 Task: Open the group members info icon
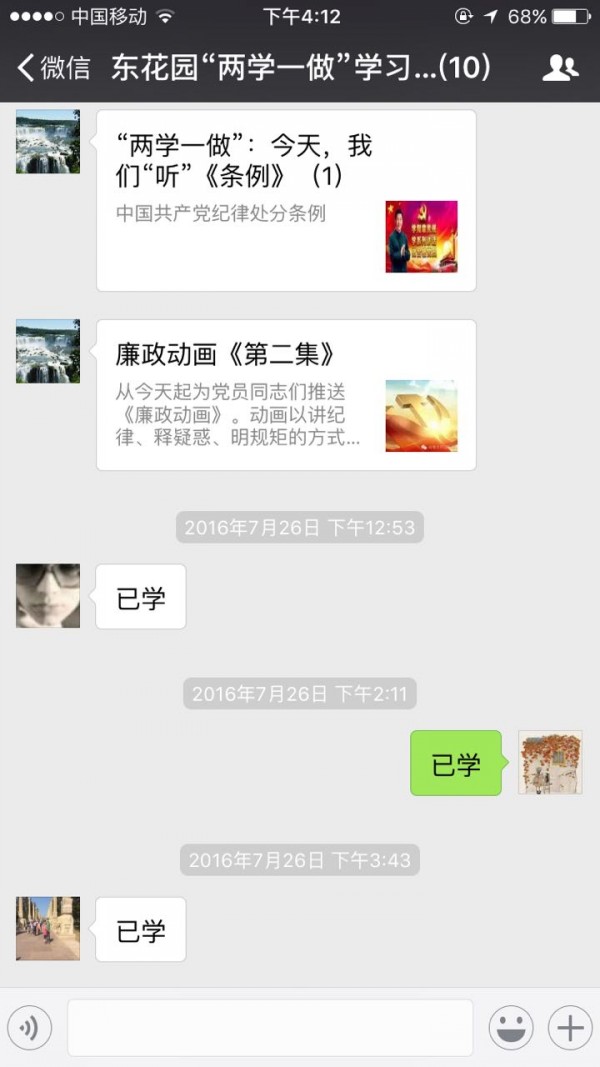point(560,68)
